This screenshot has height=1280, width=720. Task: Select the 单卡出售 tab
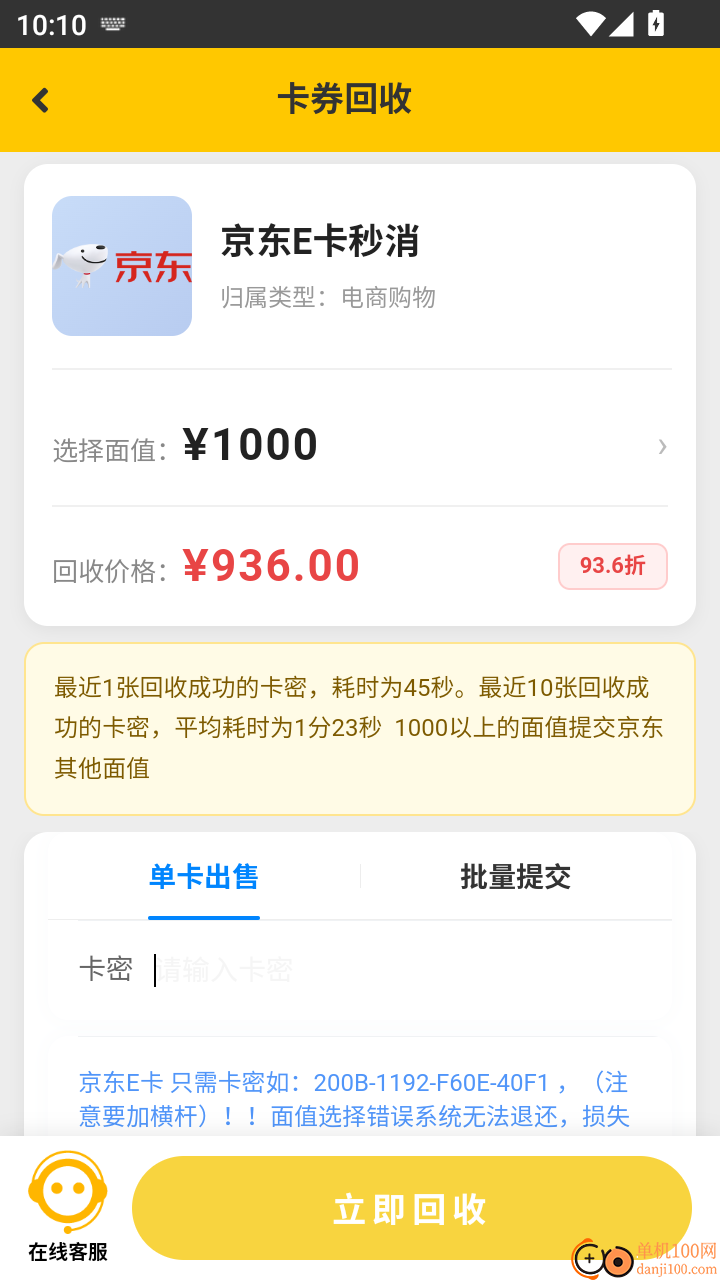click(203, 877)
